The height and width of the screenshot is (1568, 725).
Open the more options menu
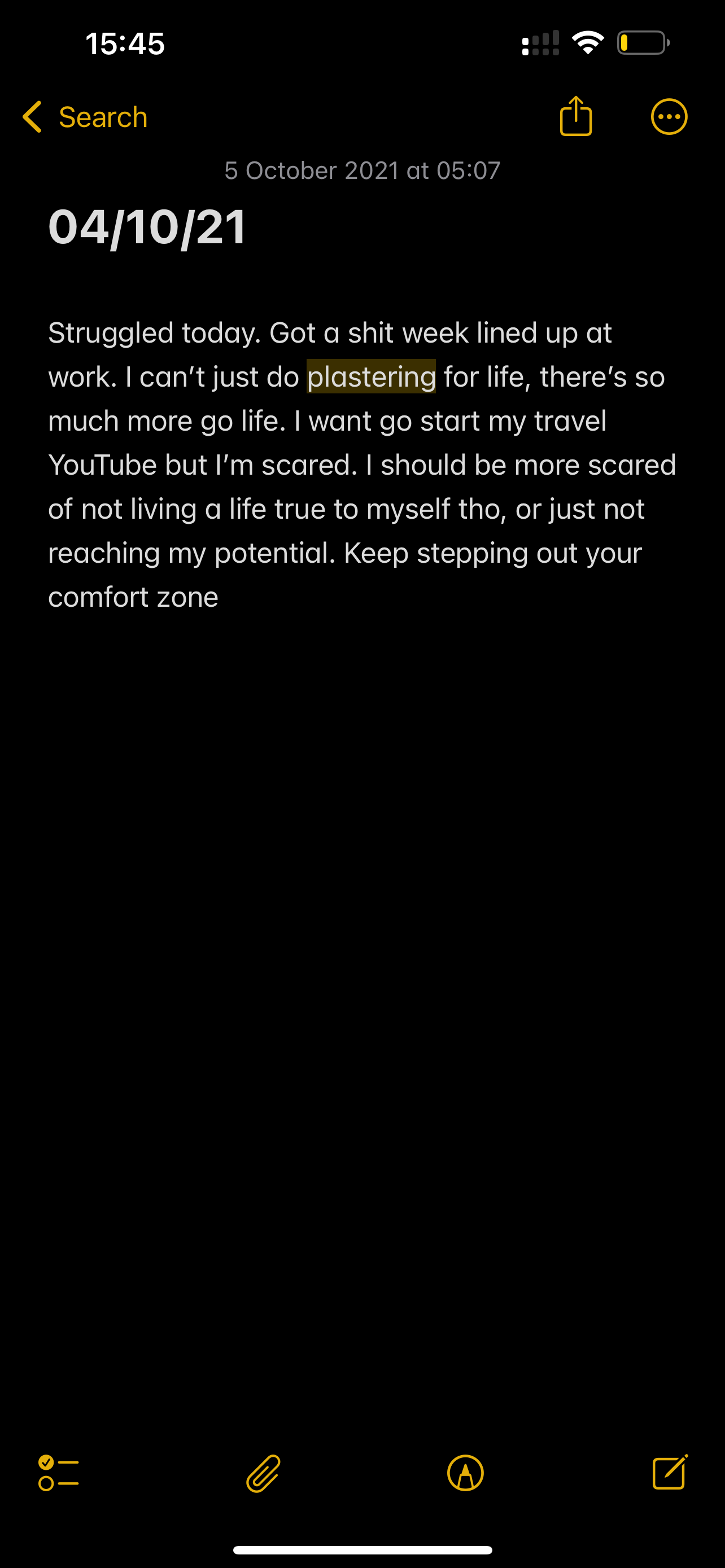(x=669, y=116)
